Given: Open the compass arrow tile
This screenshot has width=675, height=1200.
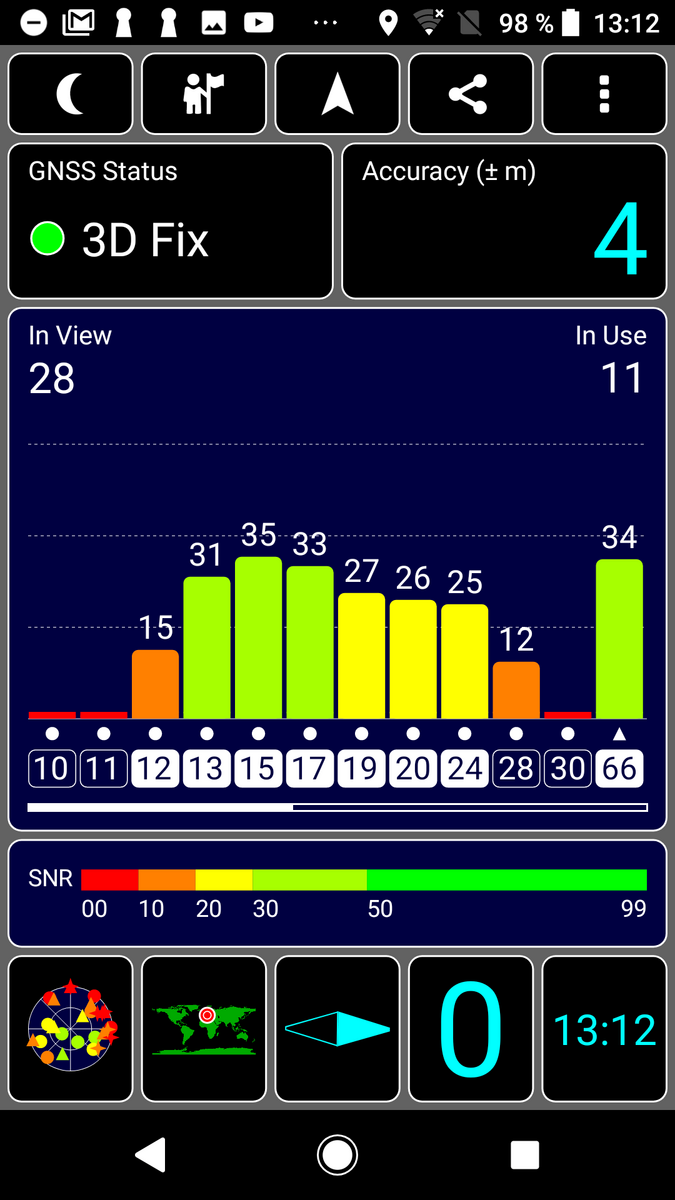Looking at the screenshot, I should (338, 1028).
